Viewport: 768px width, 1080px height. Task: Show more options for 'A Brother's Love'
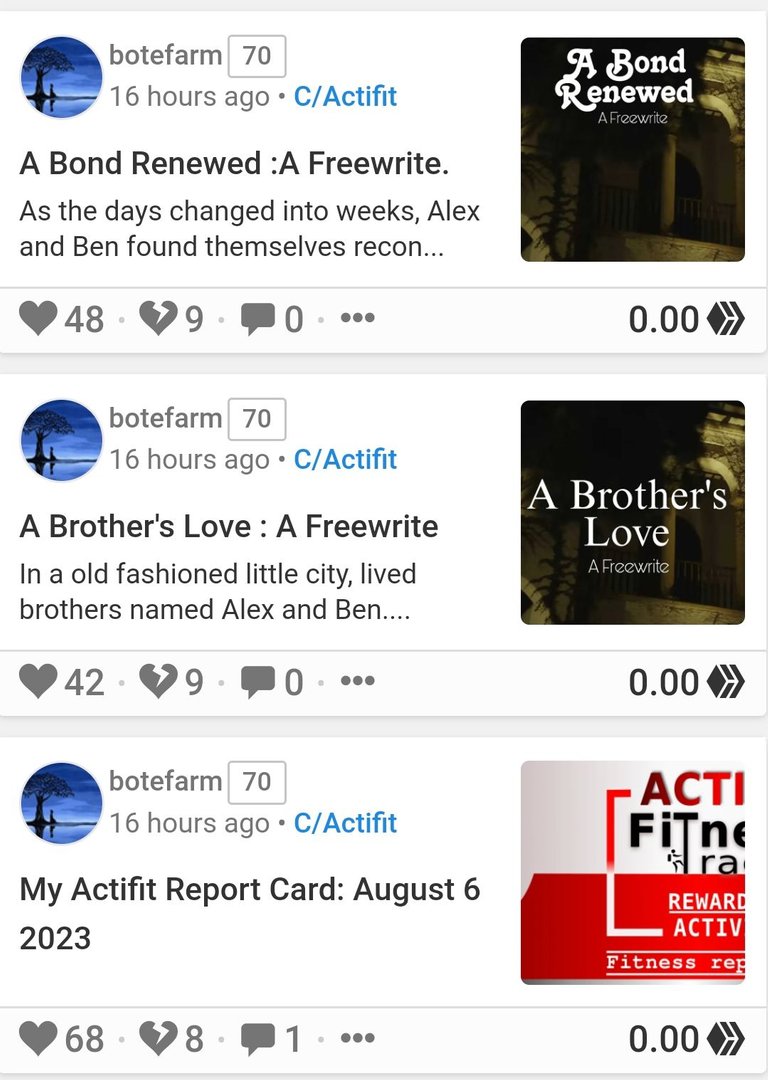357,682
